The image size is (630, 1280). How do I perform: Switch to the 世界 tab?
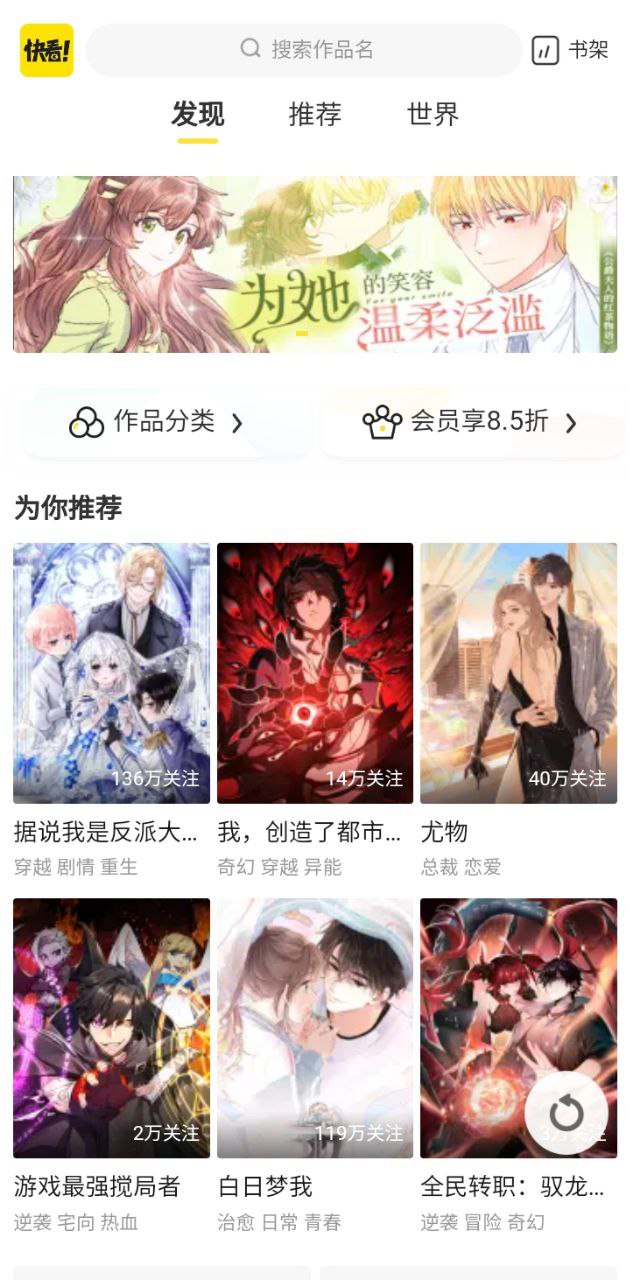[433, 115]
